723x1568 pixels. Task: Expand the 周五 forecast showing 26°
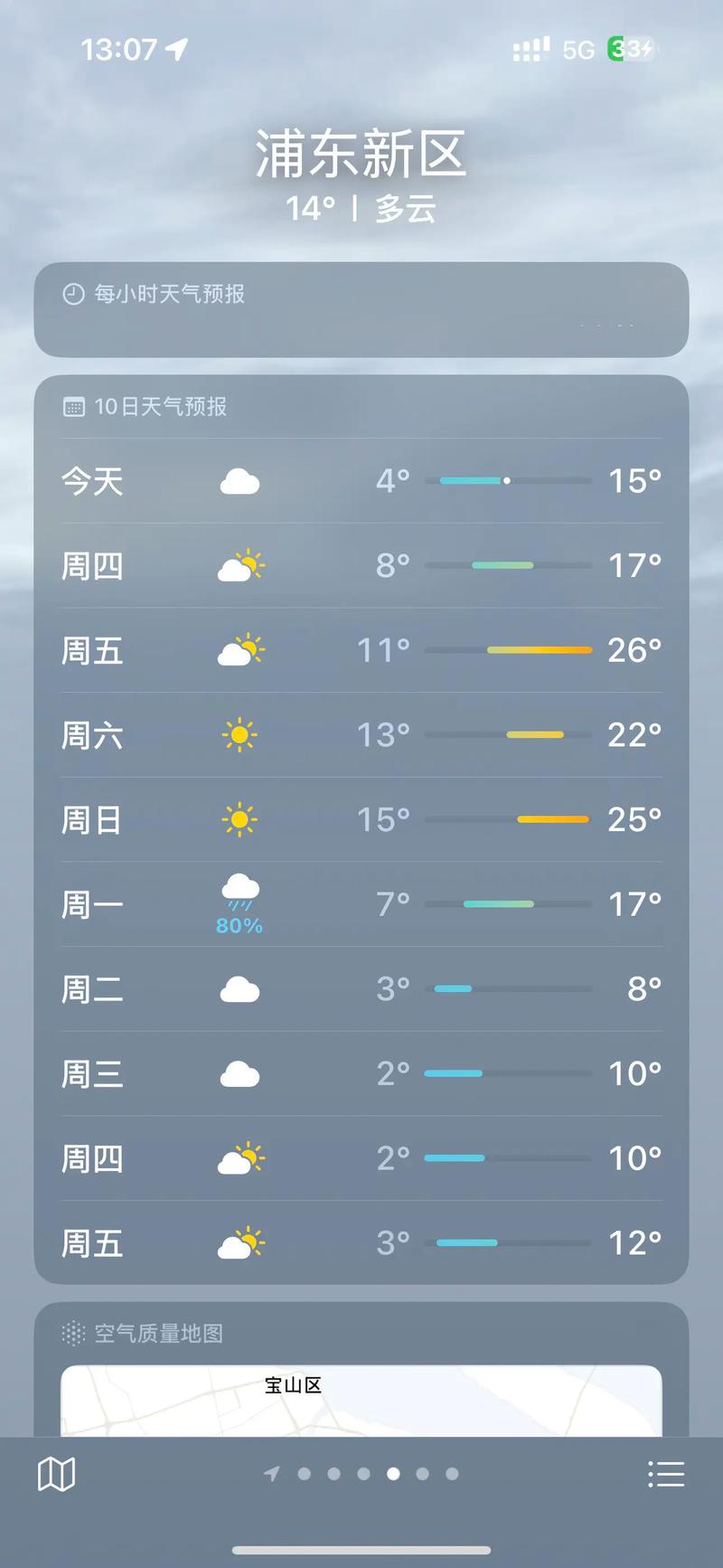[361, 650]
